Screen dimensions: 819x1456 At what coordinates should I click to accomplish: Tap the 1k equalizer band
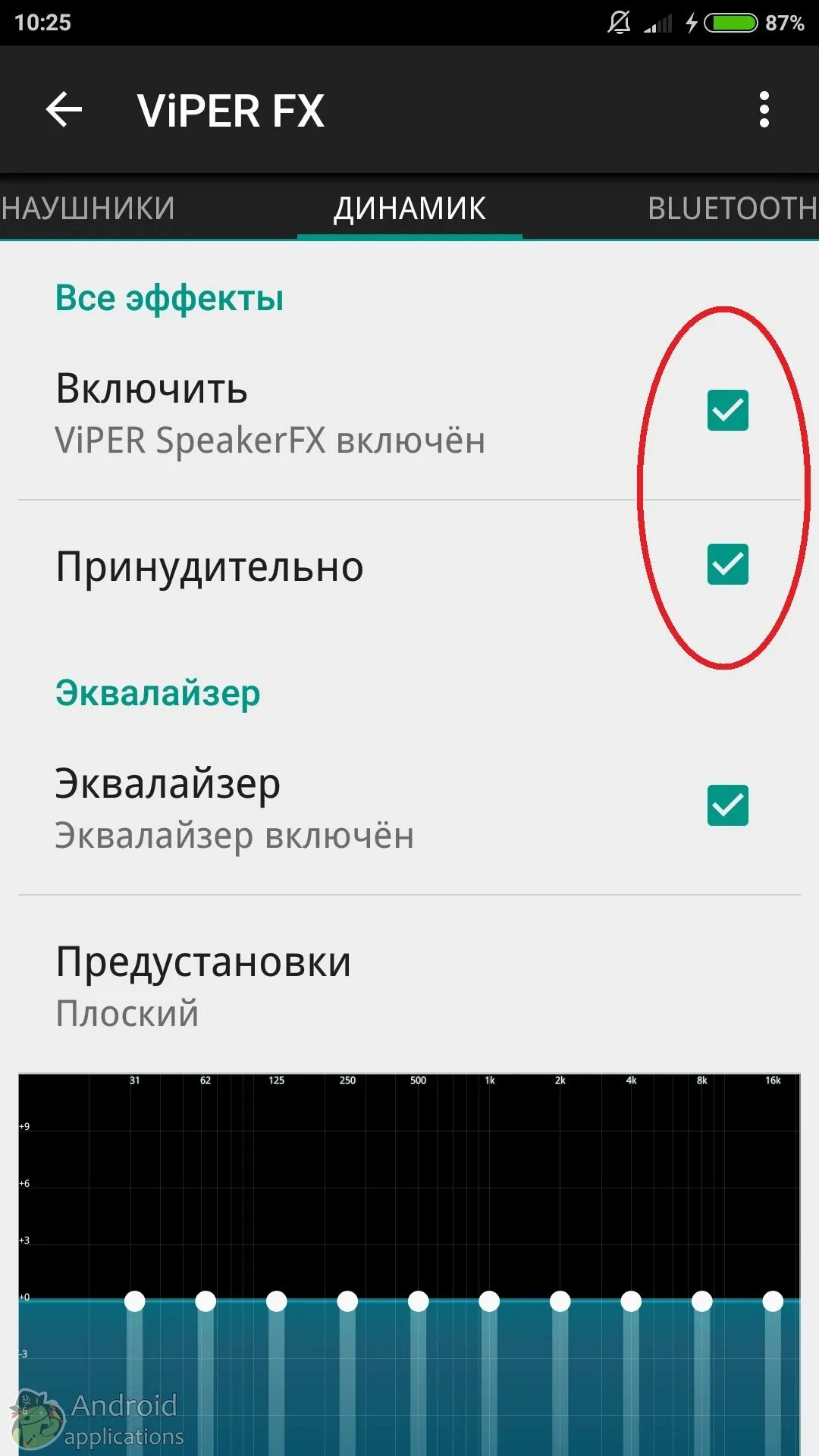coord(489,1301)
